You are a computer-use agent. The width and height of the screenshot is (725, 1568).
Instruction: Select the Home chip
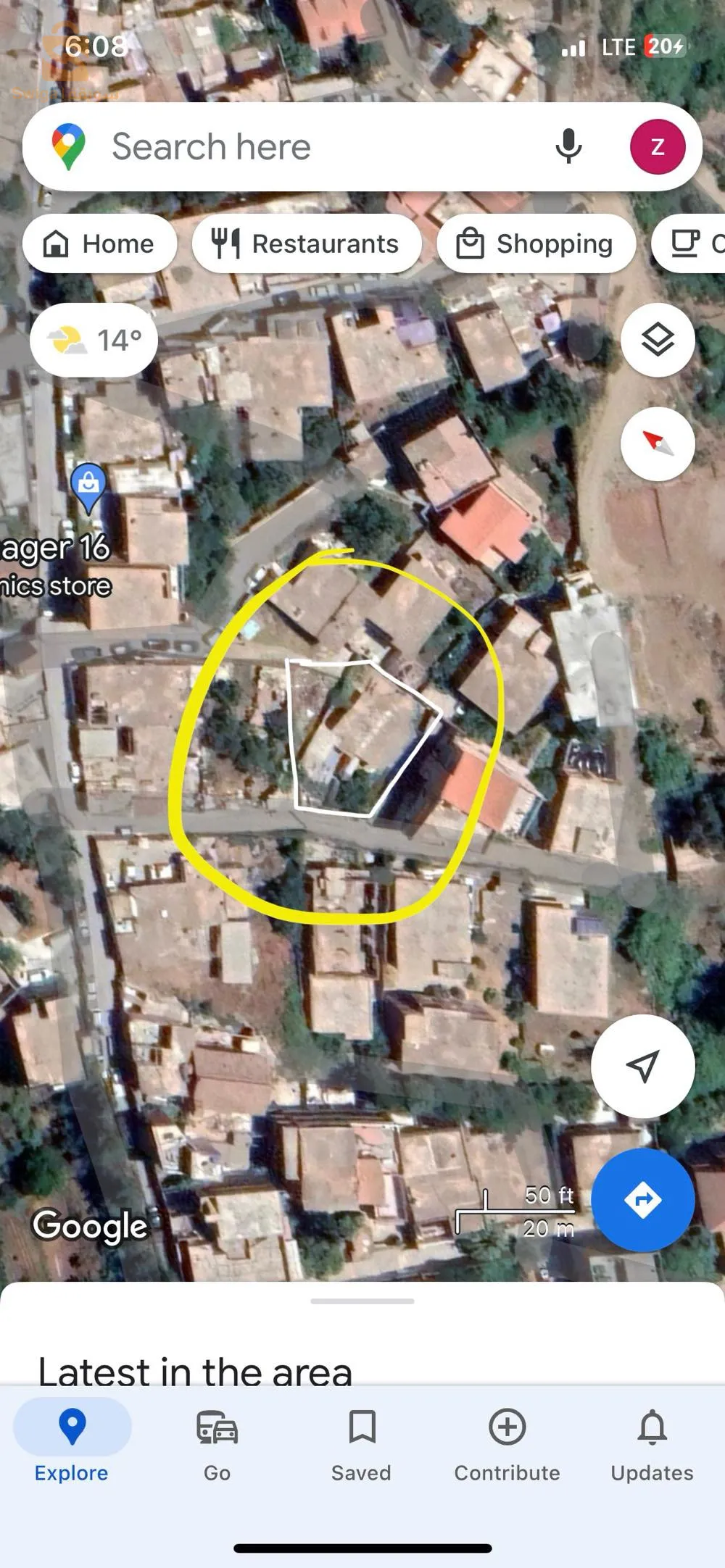99,244
